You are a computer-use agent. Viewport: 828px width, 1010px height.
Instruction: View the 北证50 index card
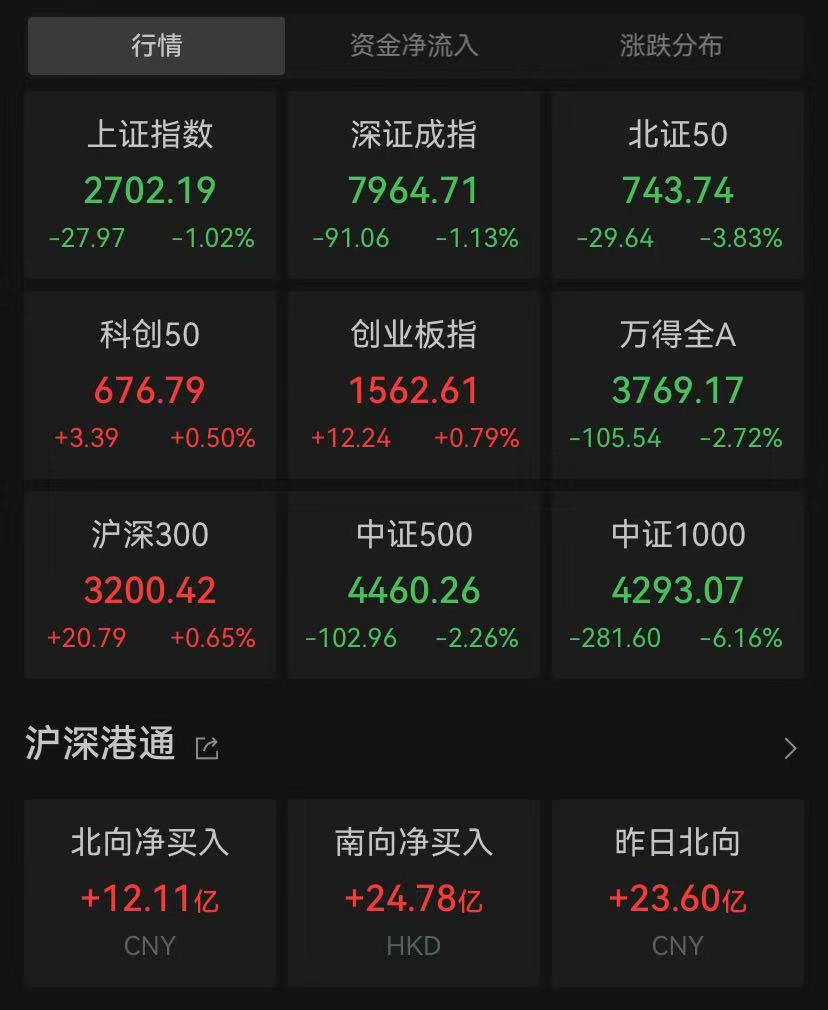678,185
